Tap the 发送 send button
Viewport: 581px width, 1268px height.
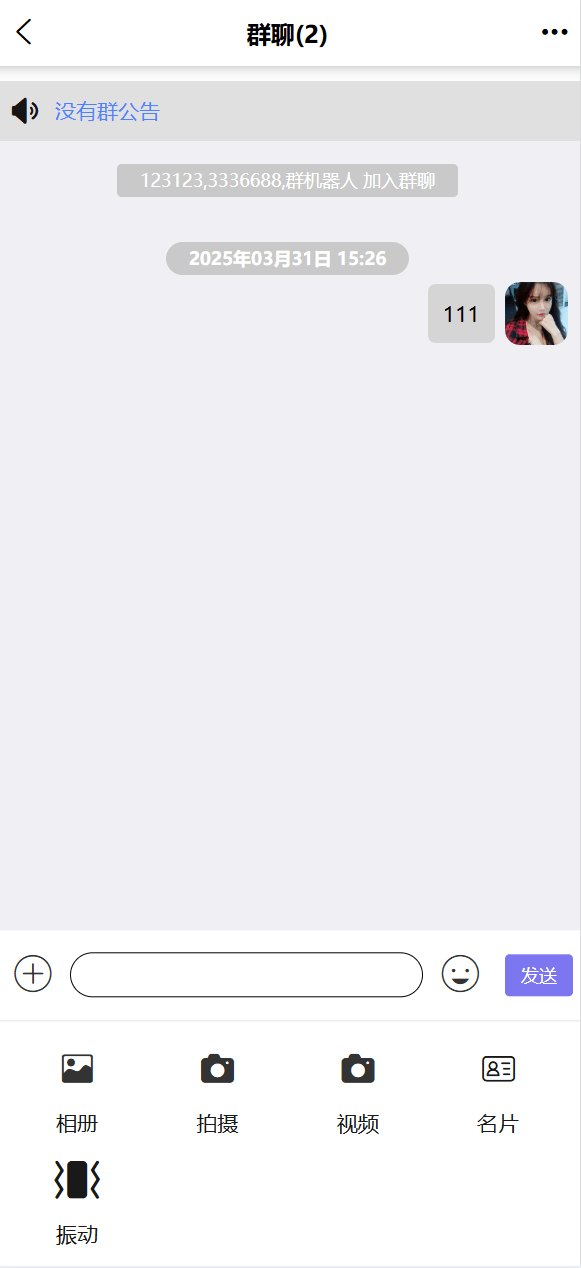coord(539,975)
